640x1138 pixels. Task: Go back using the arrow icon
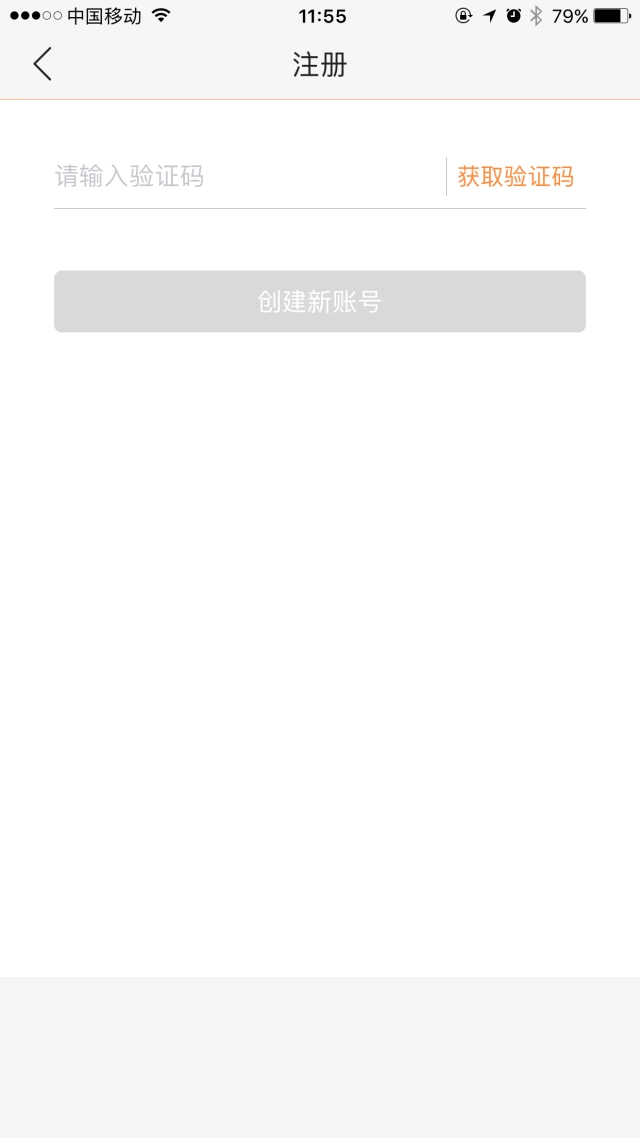pos(42,64)
